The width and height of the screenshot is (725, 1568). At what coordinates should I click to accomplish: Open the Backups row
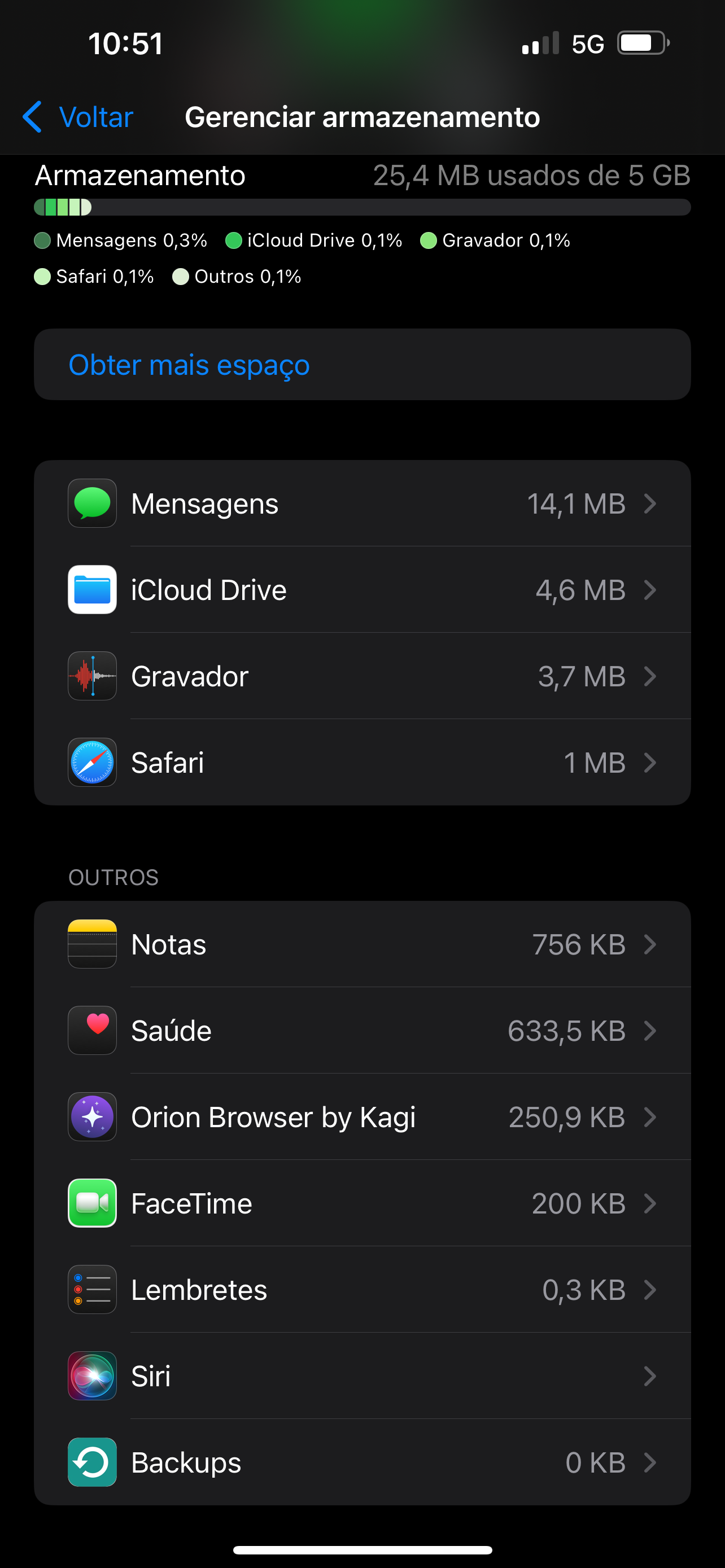tap(362, 1462)
